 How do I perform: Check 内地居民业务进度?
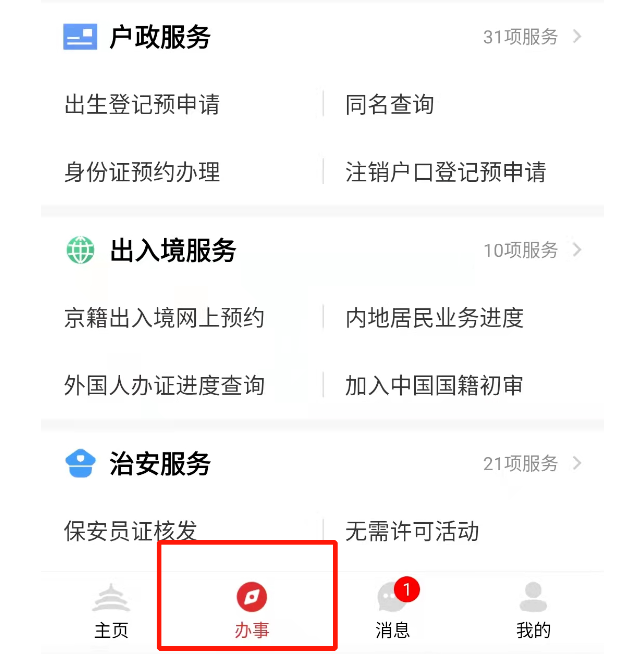click(x=435, y=318)
